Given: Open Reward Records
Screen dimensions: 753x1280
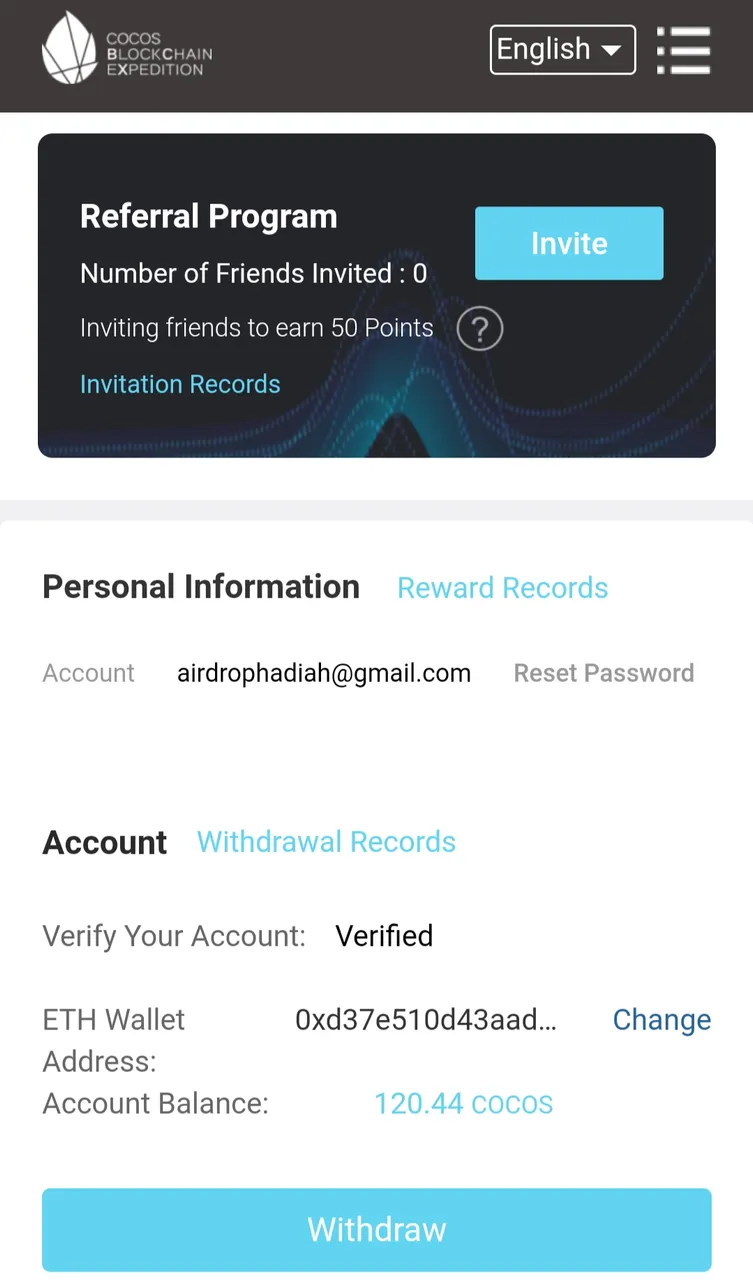Looking at the screenshot, I should tap(502, 588).
